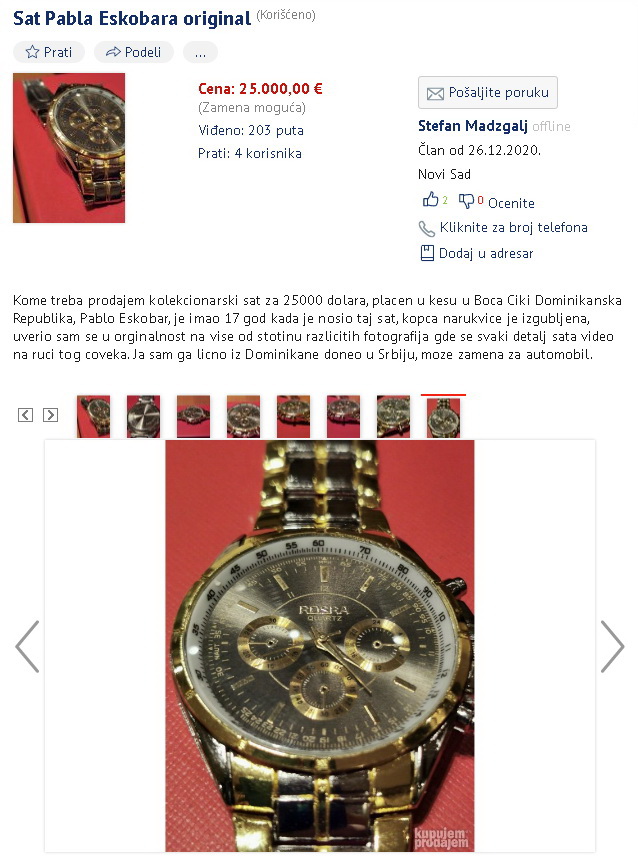Select the seventh gallery thumbnail

click(x=394, y=417)
